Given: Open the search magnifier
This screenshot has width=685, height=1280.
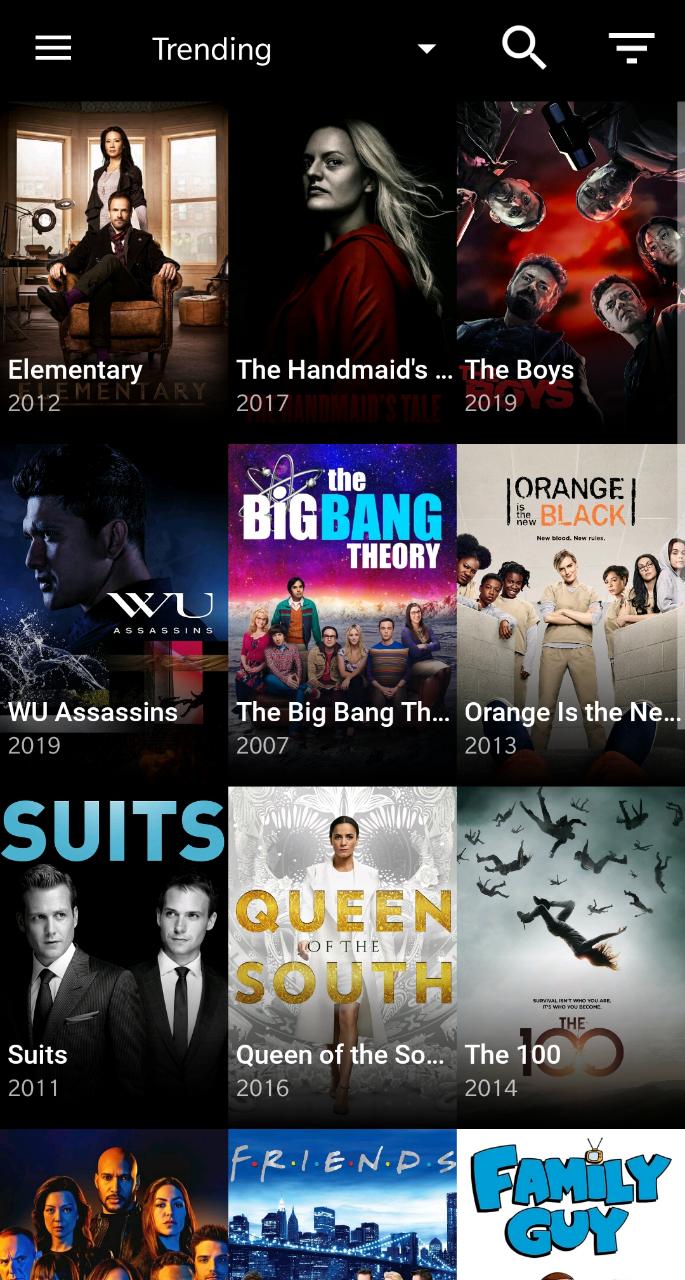Looking at the screenshot, I should coord(524,48).
